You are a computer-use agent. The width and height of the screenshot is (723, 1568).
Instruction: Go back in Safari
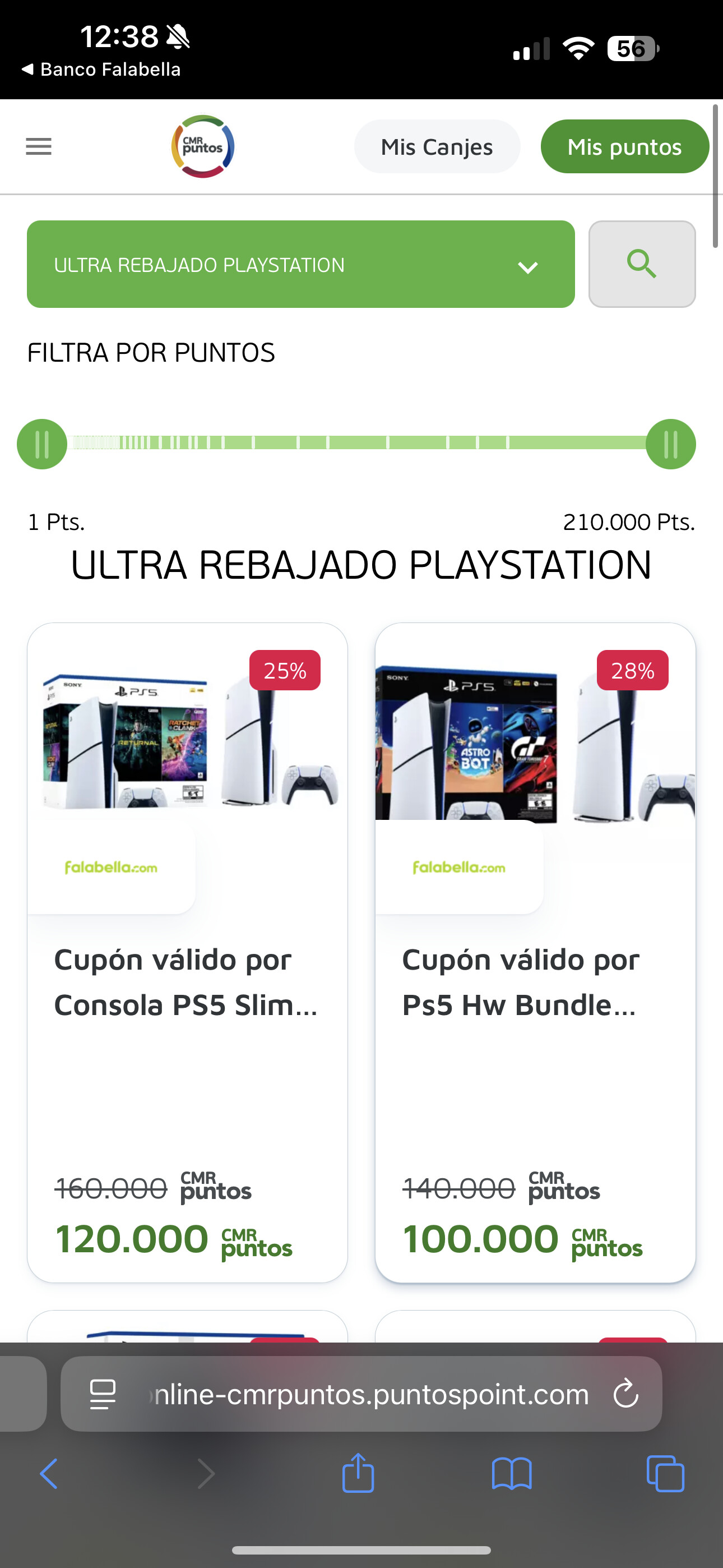[49, 1474]
